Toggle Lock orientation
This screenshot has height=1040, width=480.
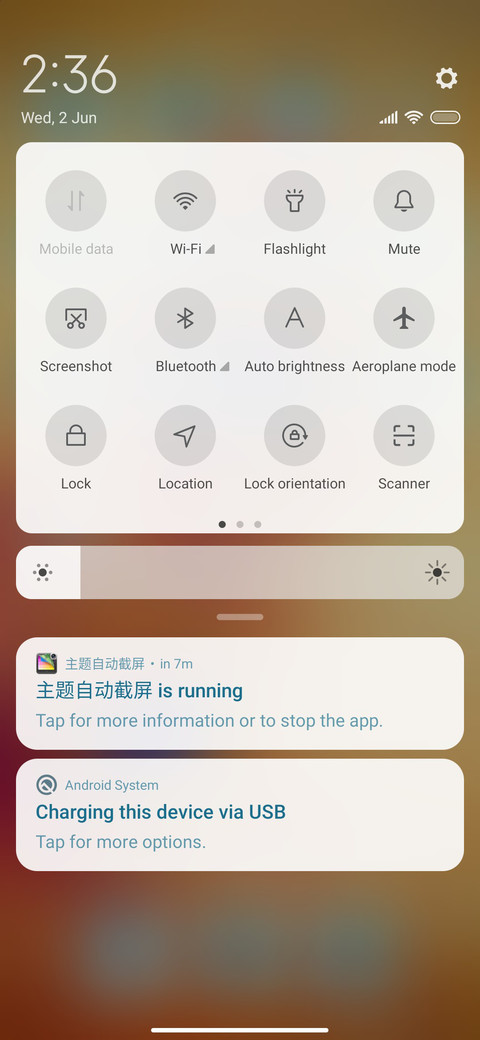(294, 435)
